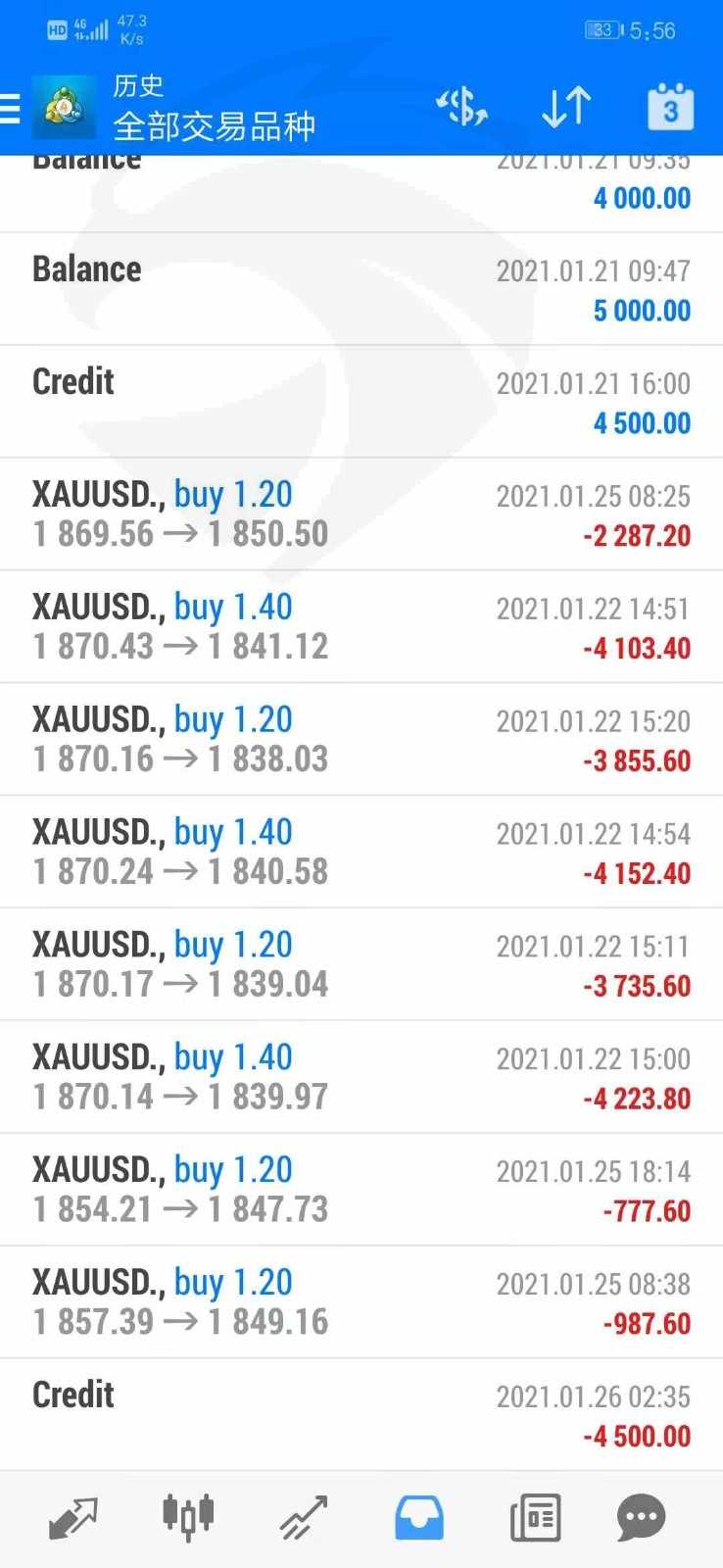
Task: Open the calendar date range picker
Action: [670, 107]
